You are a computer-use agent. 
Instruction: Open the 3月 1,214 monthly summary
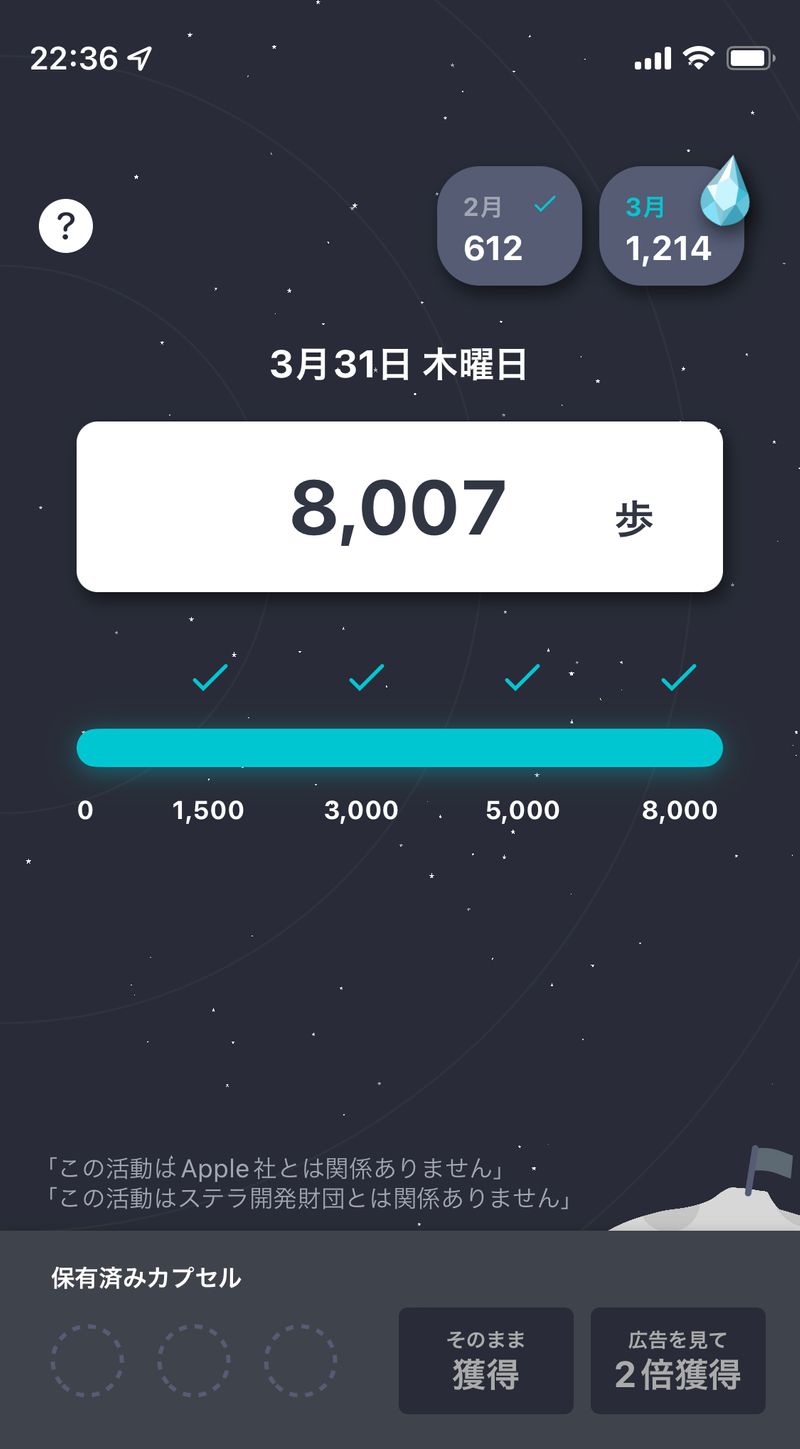click(x=670, y=228)
